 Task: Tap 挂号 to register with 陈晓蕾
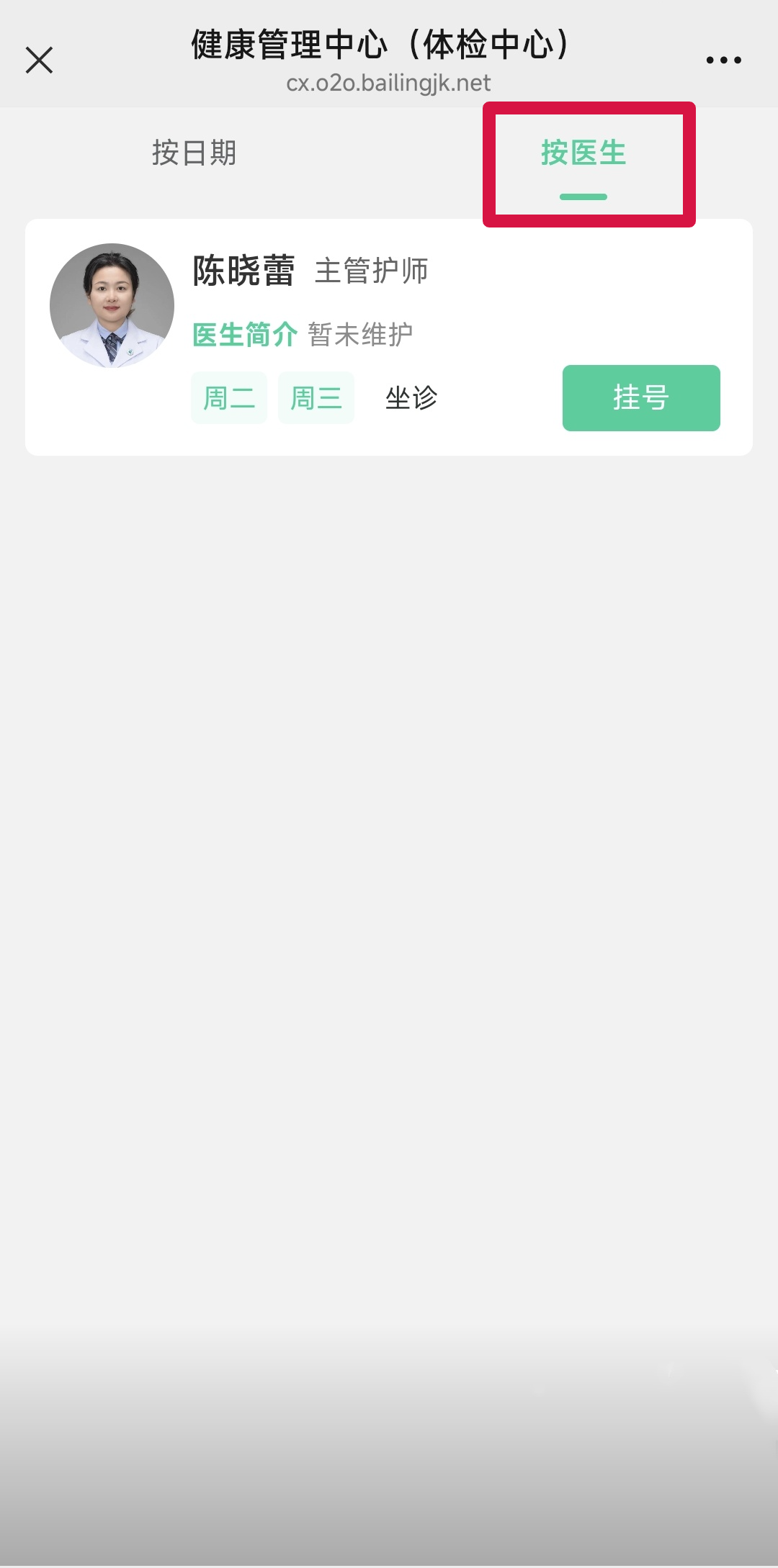[640, 398]
